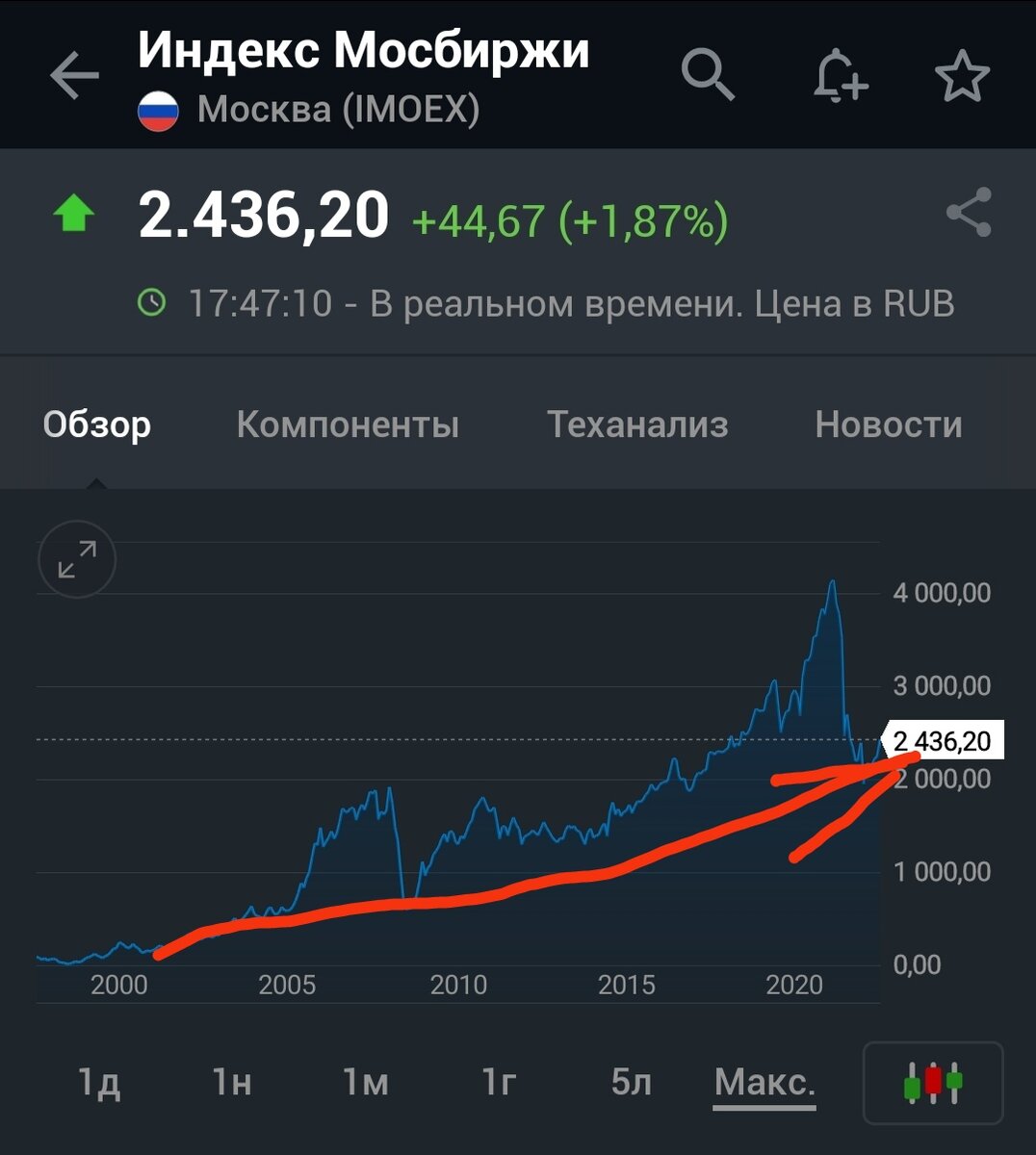Viewport: 1036px width, 1155px height.
Task: Switch chart to candlestick view
Action: 932,1082
